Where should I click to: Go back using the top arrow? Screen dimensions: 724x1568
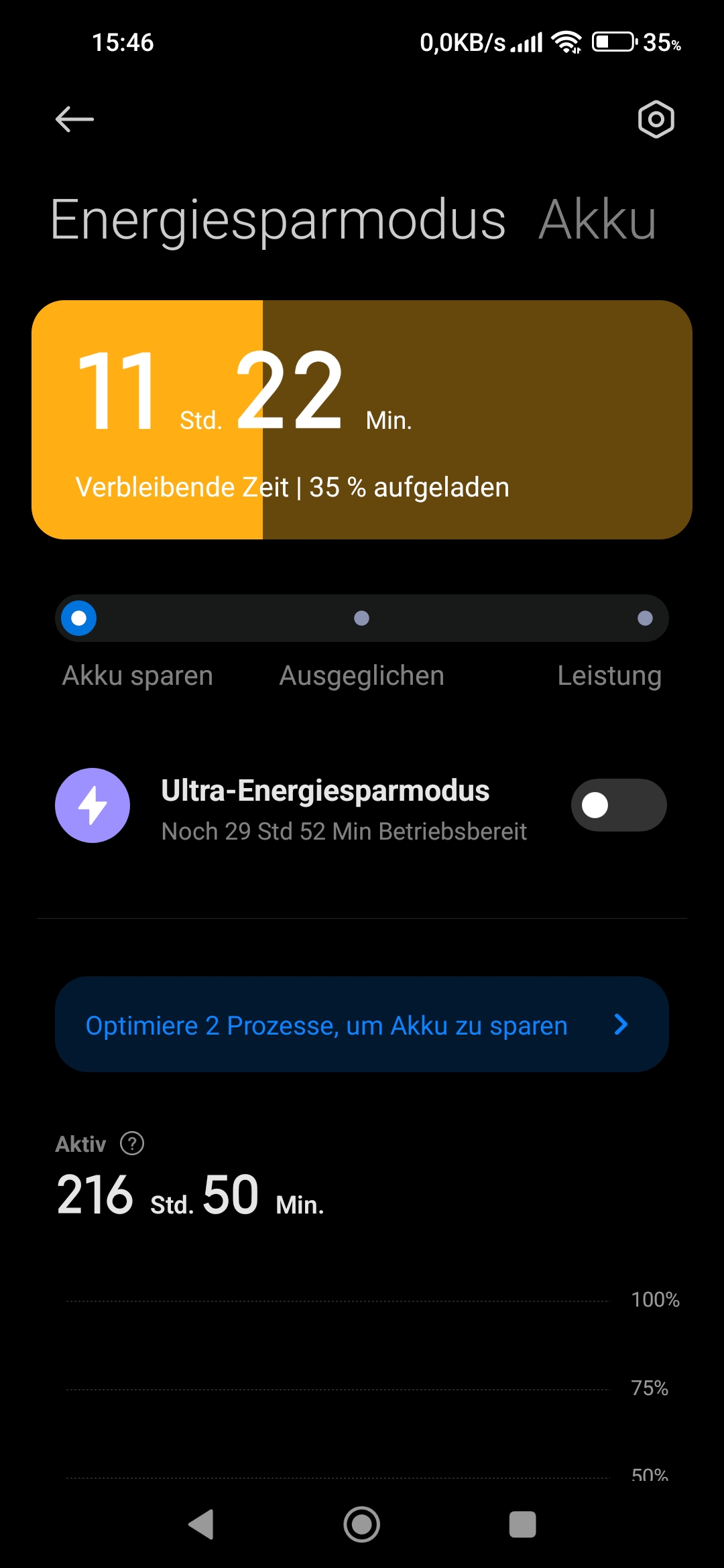(74, 120)
